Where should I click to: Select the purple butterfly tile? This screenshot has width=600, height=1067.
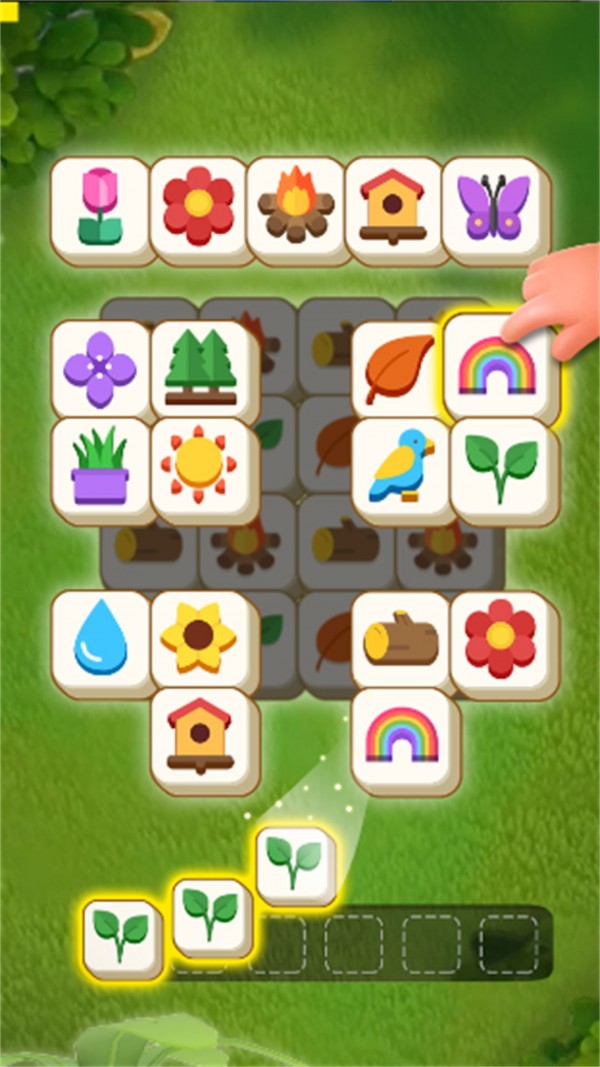(x=495, y=210)
